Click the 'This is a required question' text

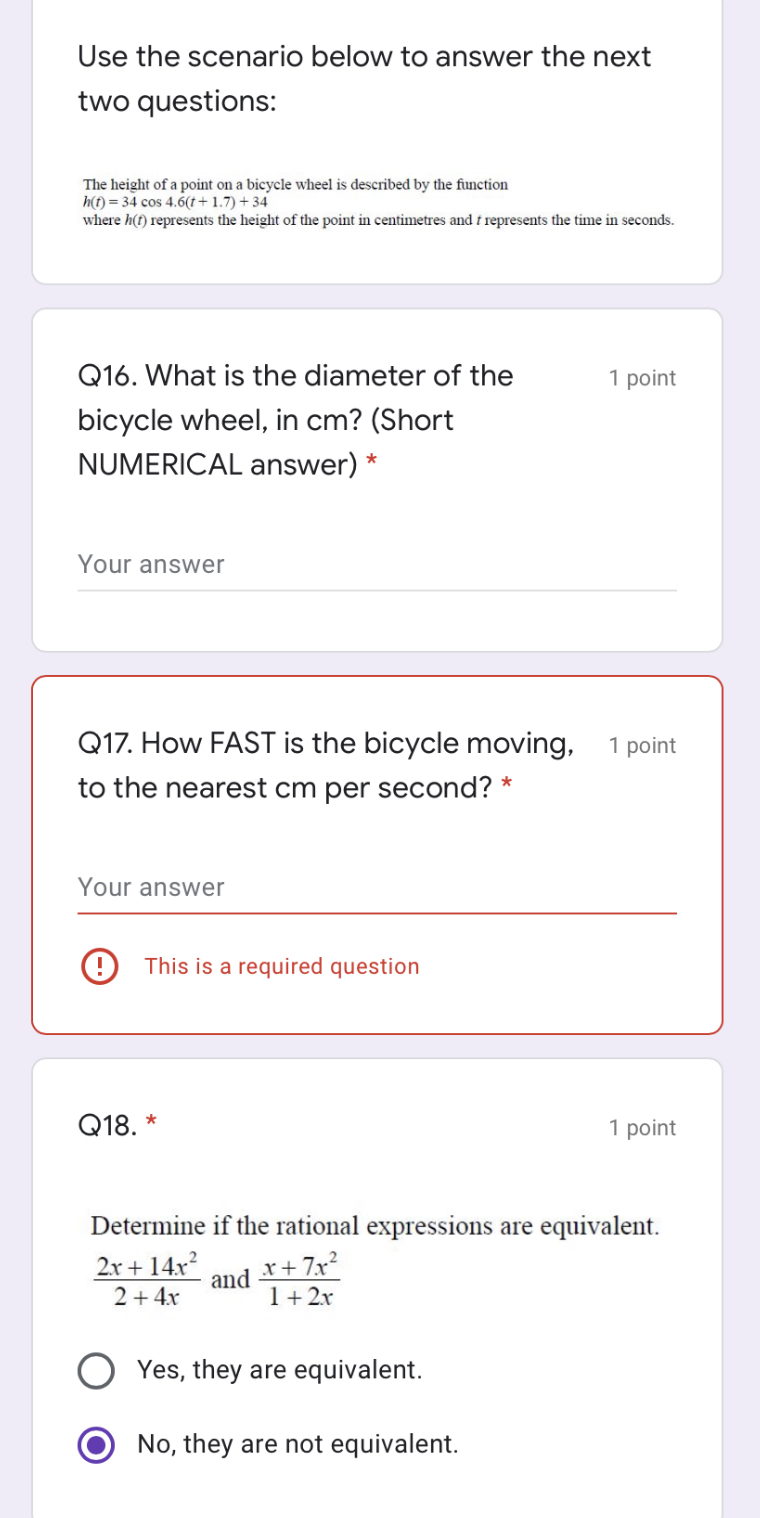coord(281,966)
